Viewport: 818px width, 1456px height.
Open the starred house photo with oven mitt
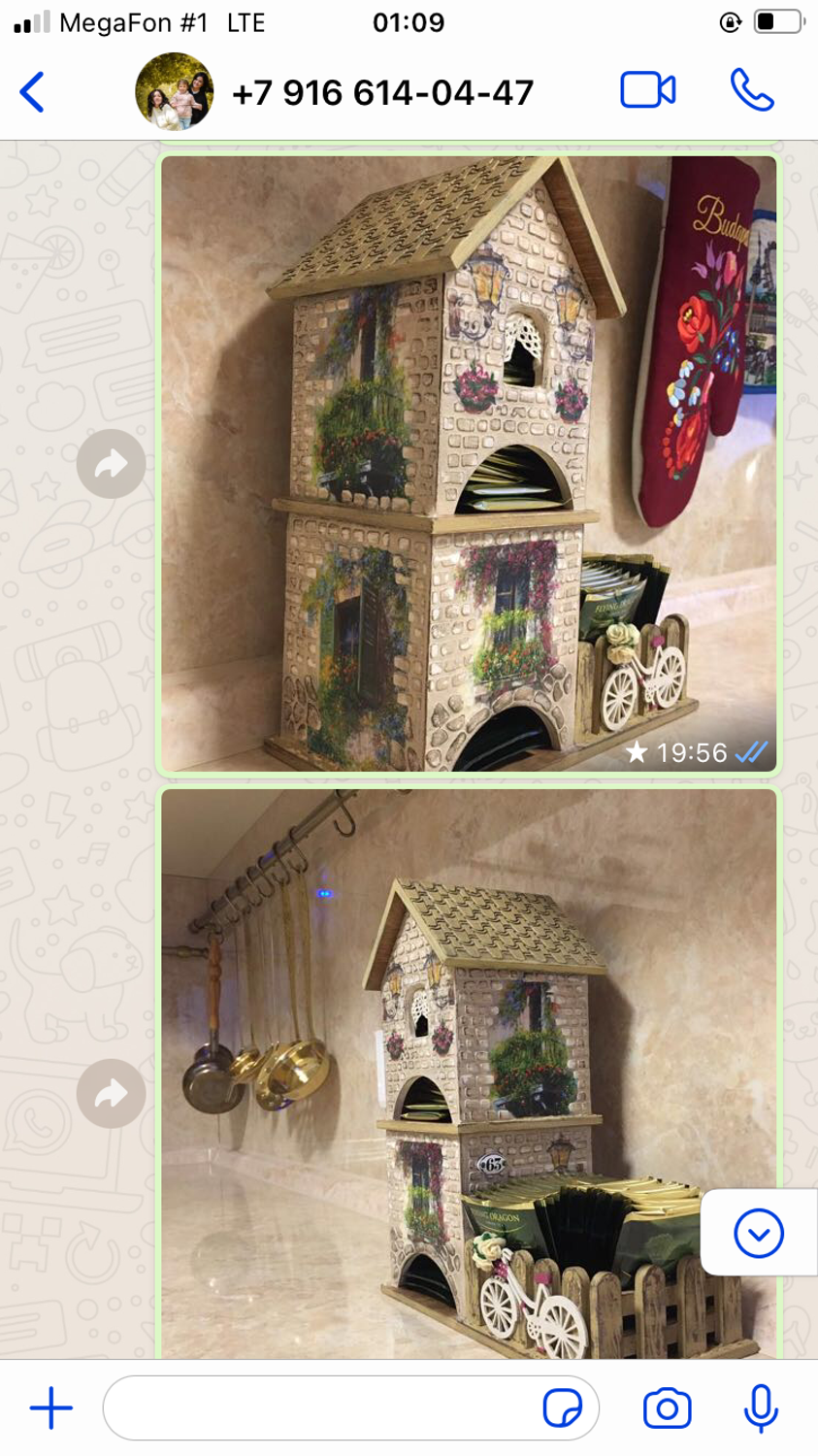(x=469, y=464)
